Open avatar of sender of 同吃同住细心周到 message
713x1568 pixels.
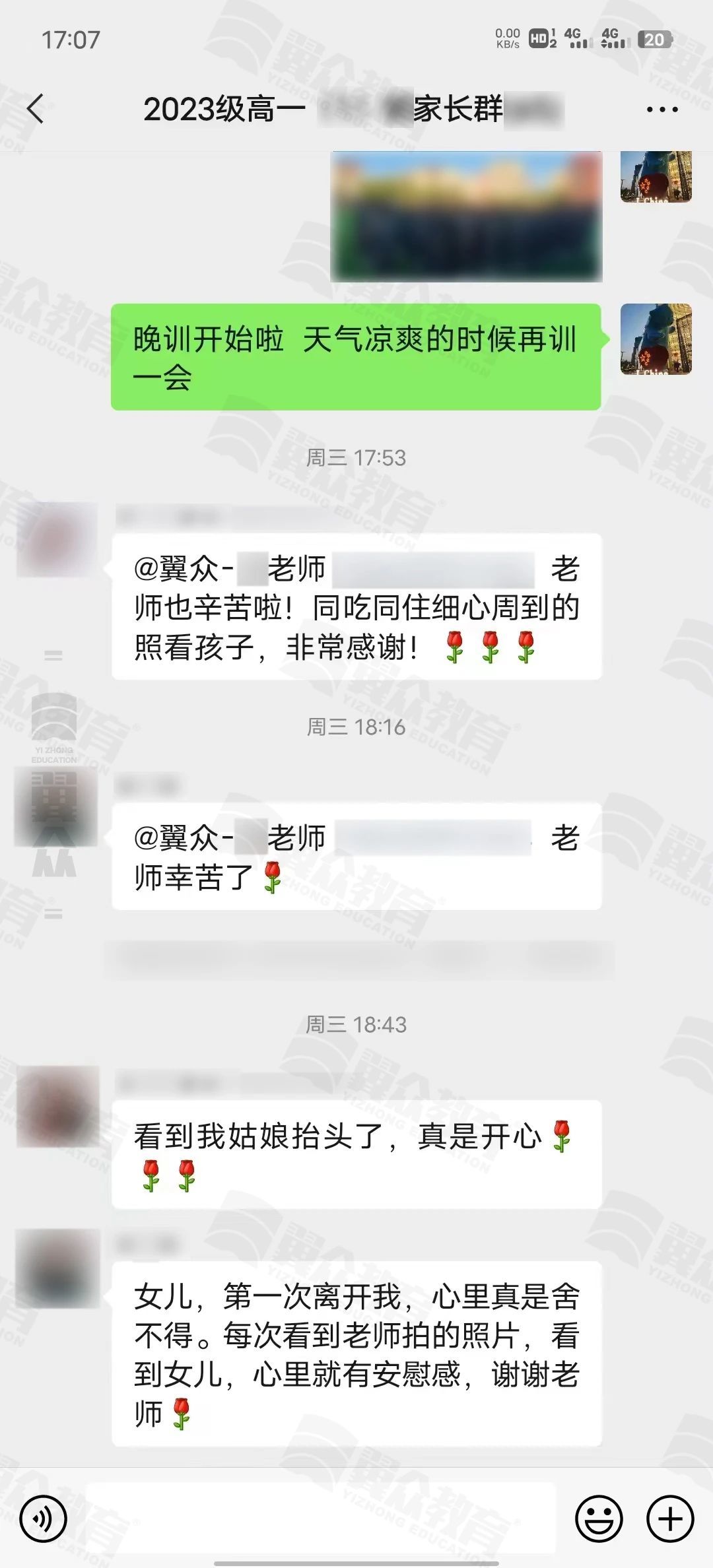click(57, 539)
